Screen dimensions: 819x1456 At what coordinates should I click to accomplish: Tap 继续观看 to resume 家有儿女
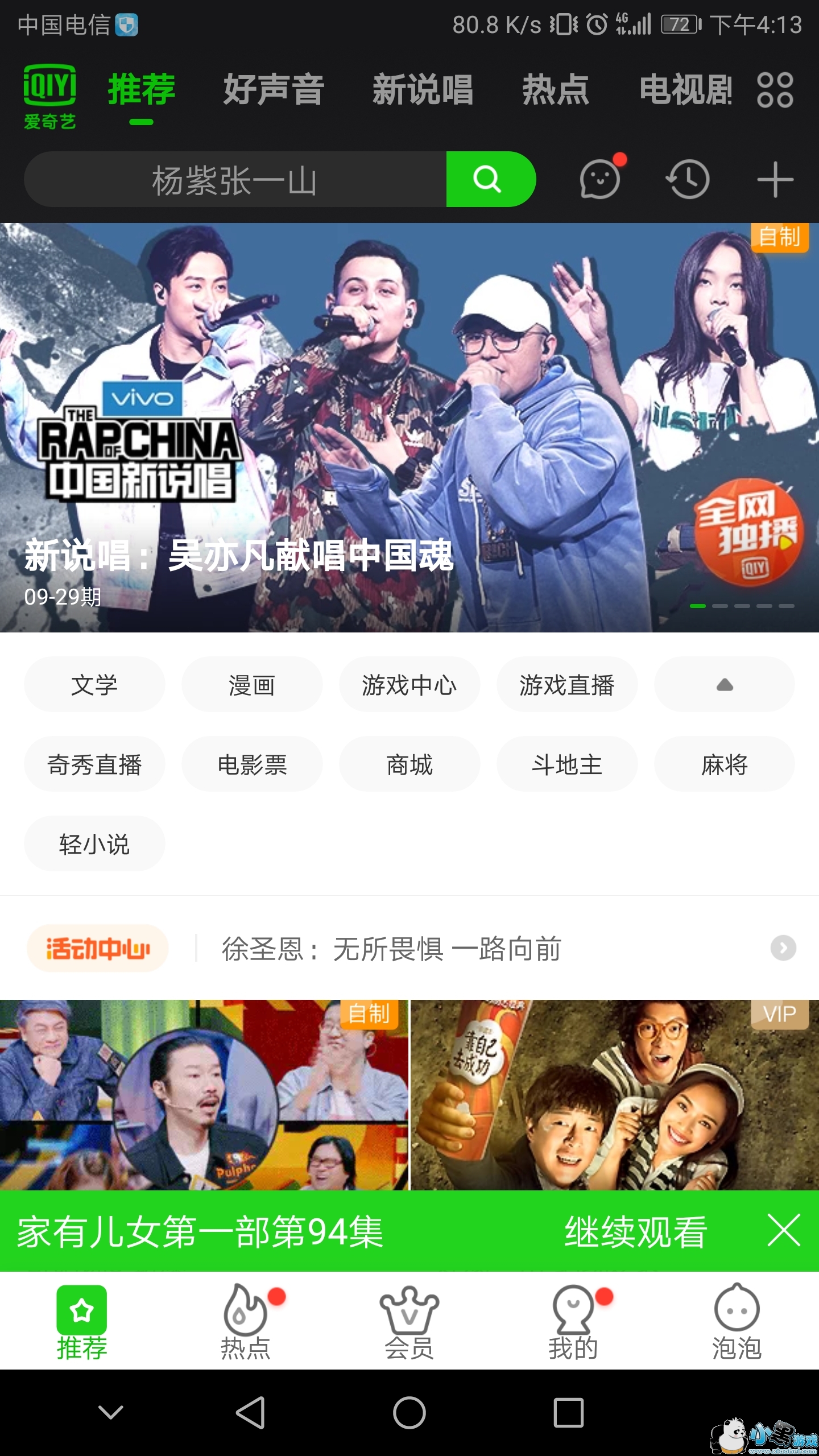click(636, 1232)
